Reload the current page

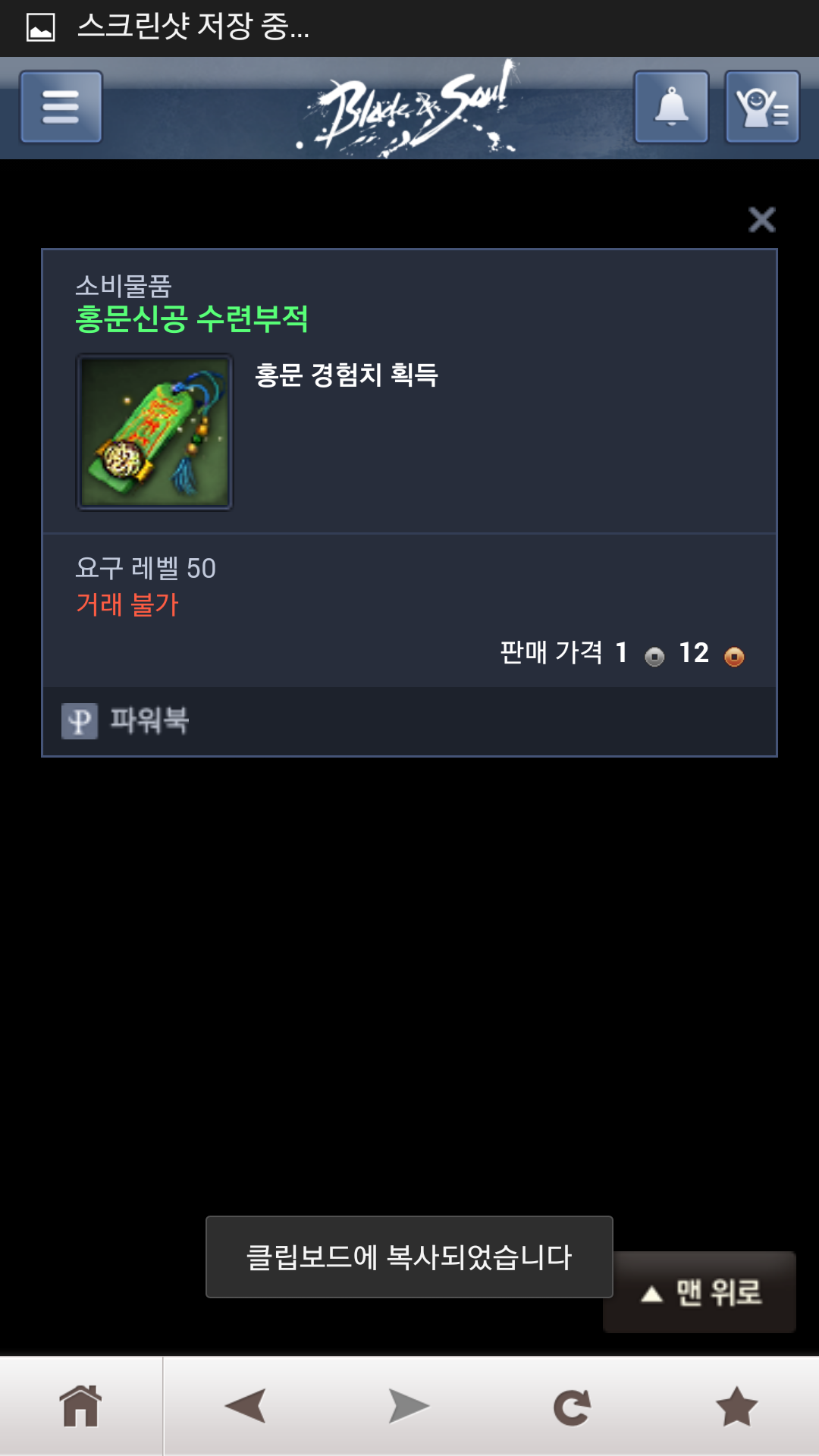(572, 1407)
